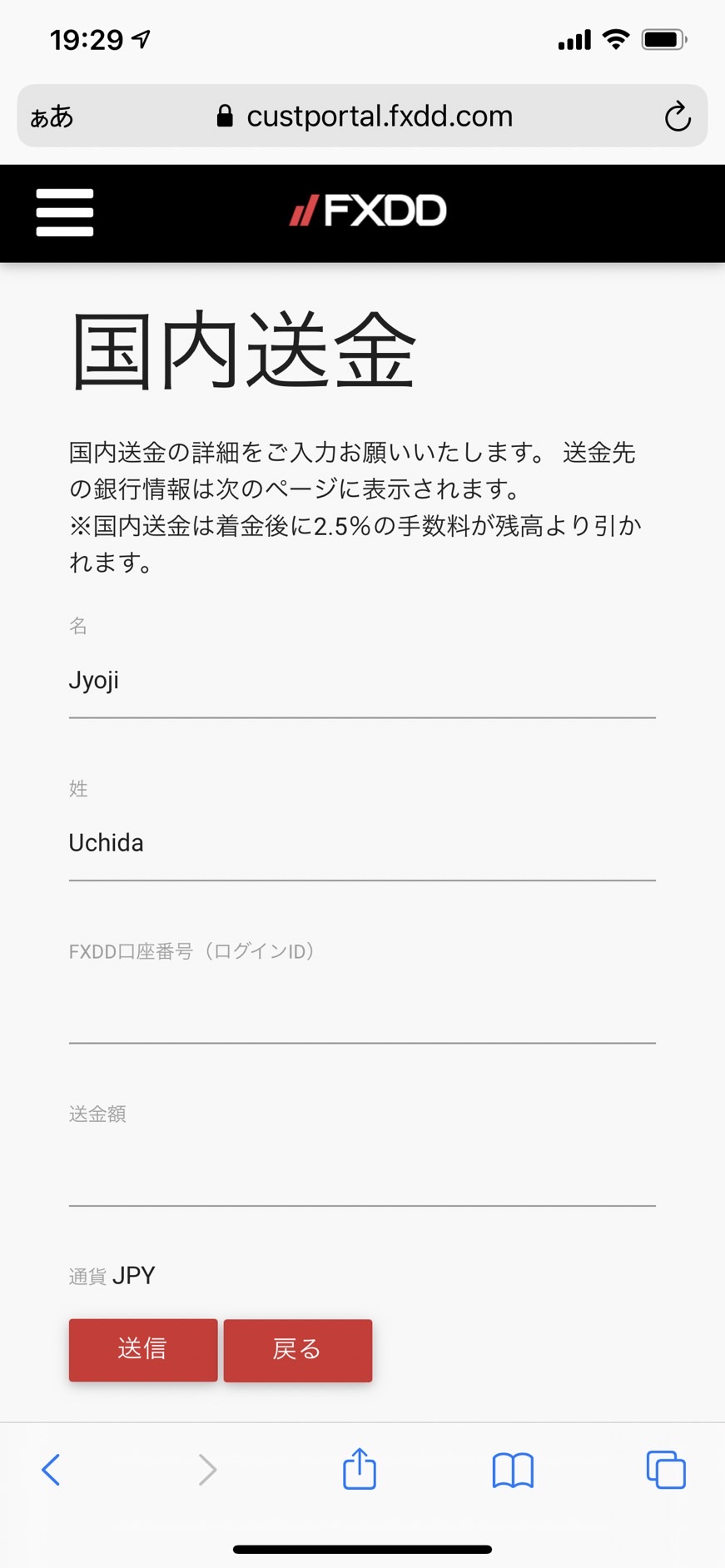Go back with Safari's back arrow
Viewport: 725px width, 1568px height.
pyautogui.click(x=51, y=1470)
